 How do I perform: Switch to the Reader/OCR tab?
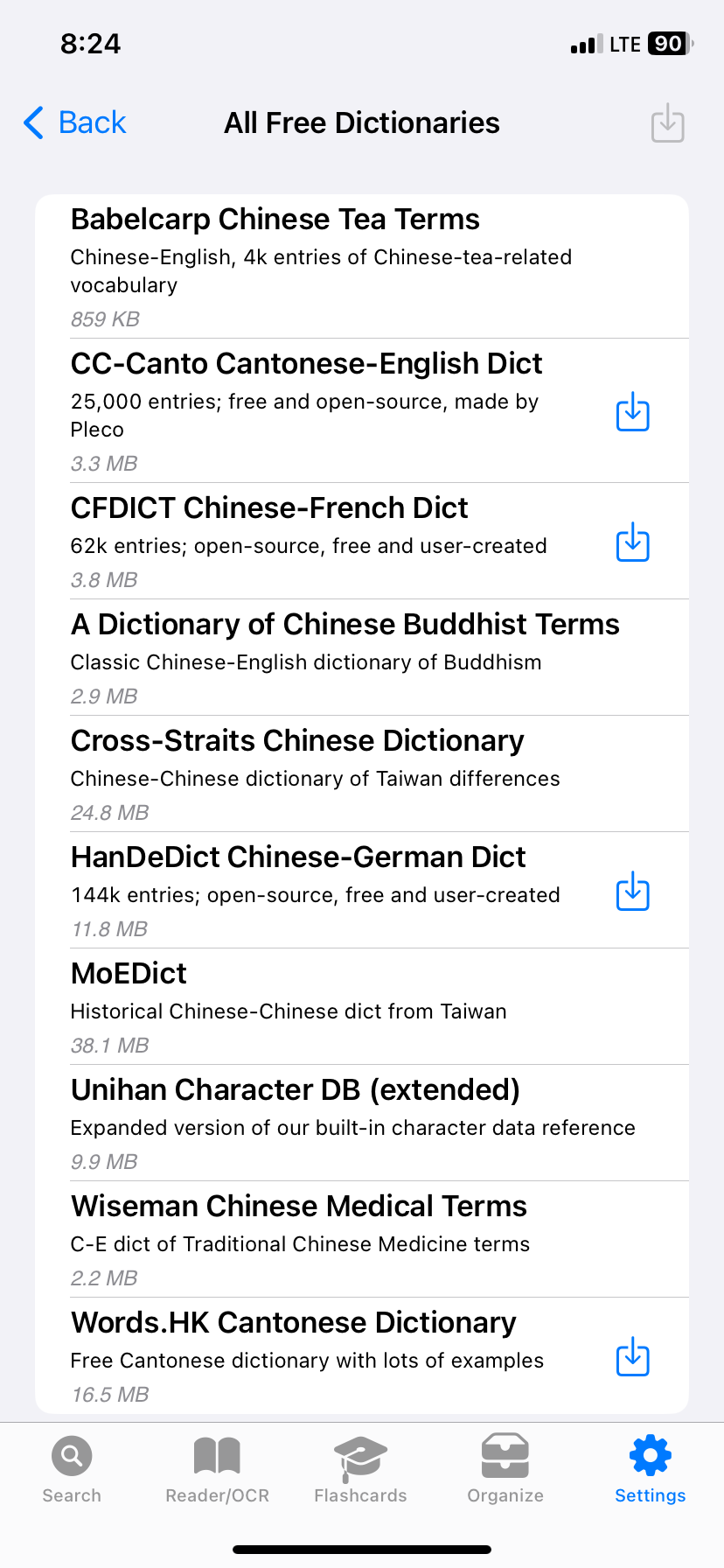[x=217, y=1470]
